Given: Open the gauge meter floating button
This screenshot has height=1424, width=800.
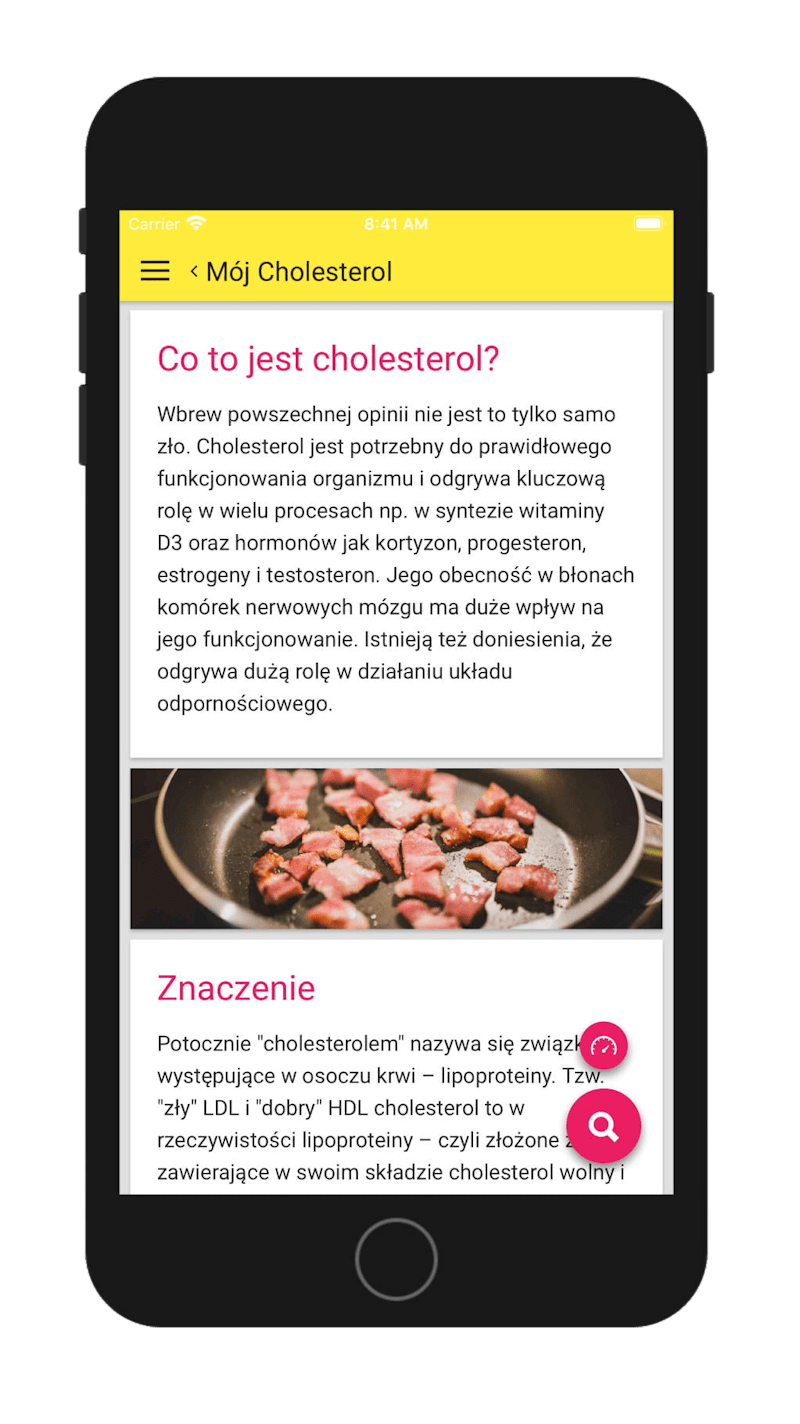Looking at the screenshot, I should (x=604, y=1046).
